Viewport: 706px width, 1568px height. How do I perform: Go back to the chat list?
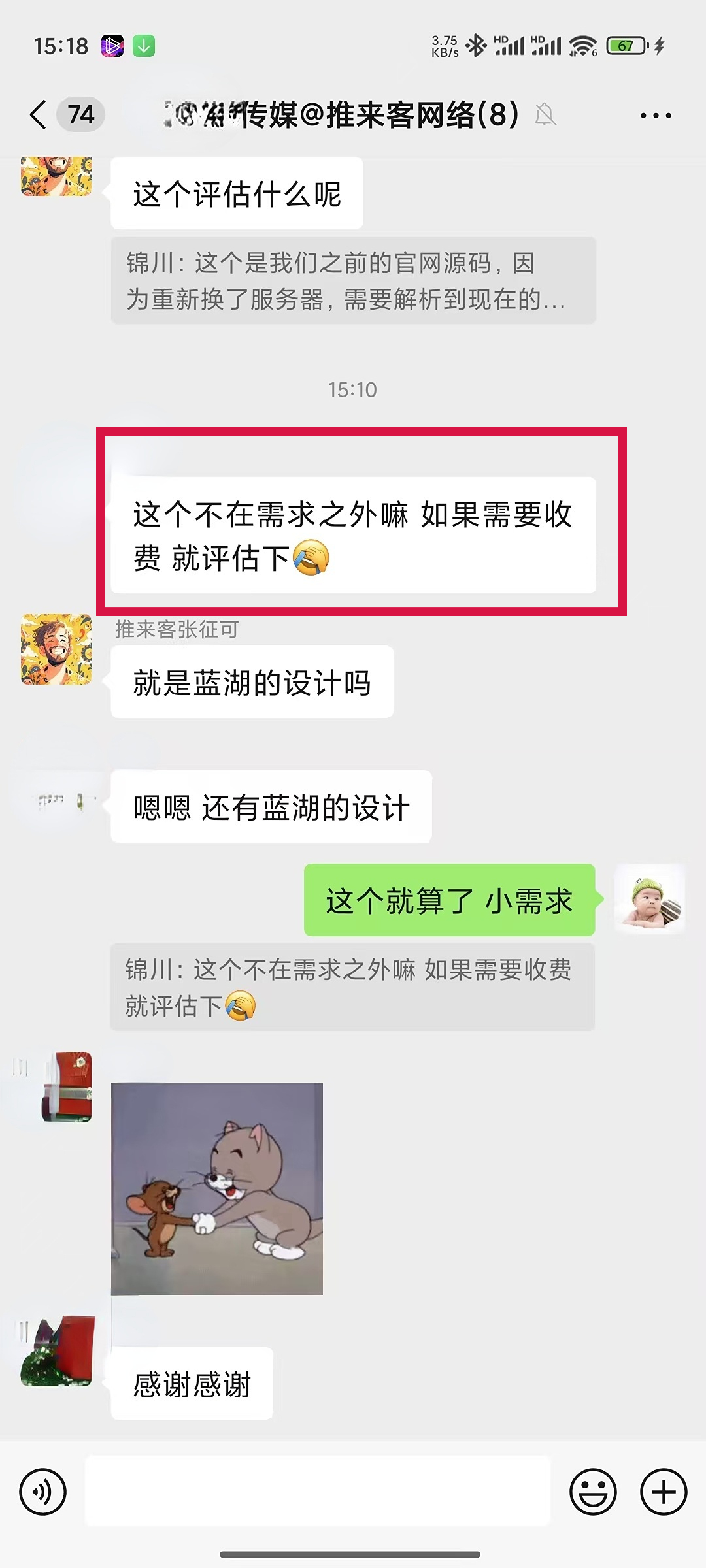39,115
